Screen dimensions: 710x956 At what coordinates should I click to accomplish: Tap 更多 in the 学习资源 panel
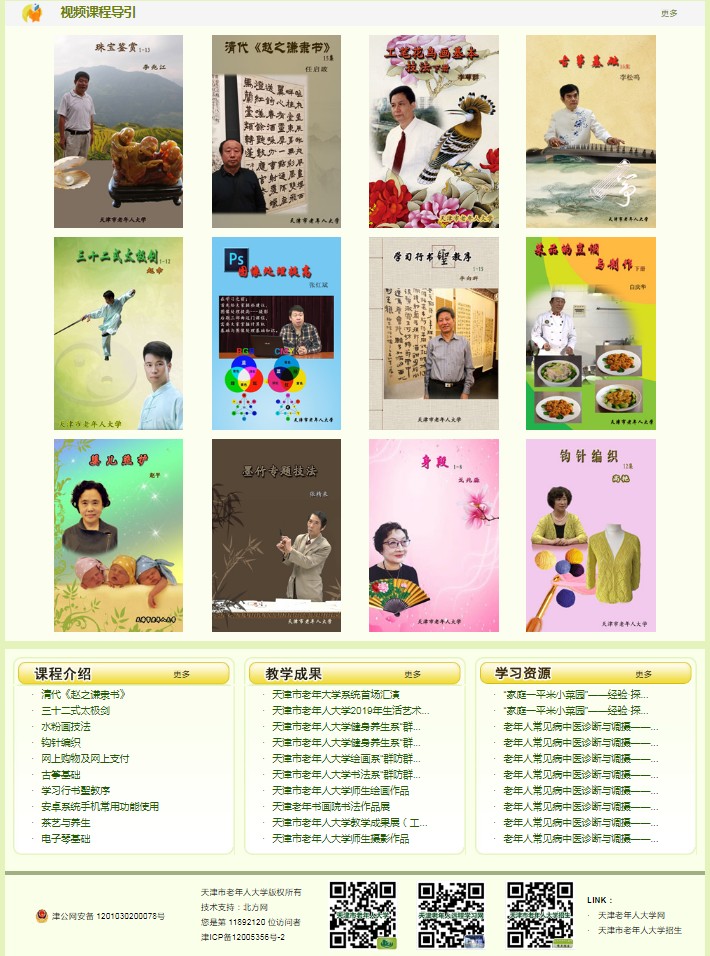click(x=643, y=674)
